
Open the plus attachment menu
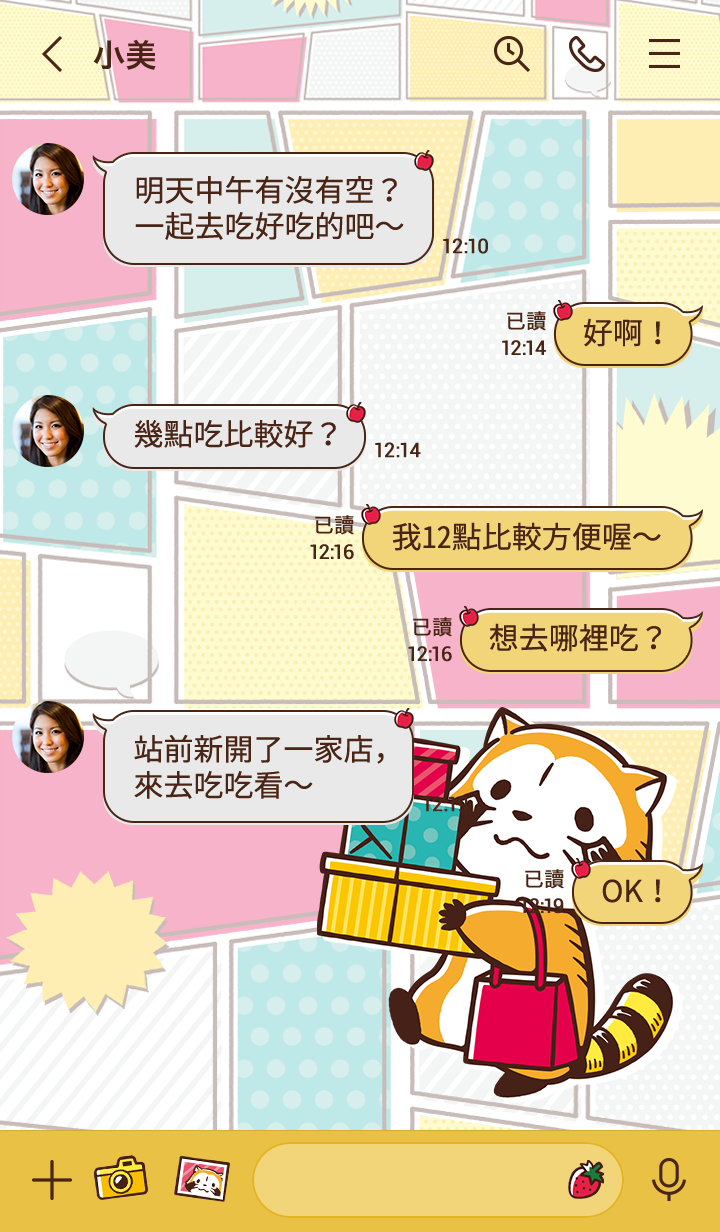coord(52,1181)
